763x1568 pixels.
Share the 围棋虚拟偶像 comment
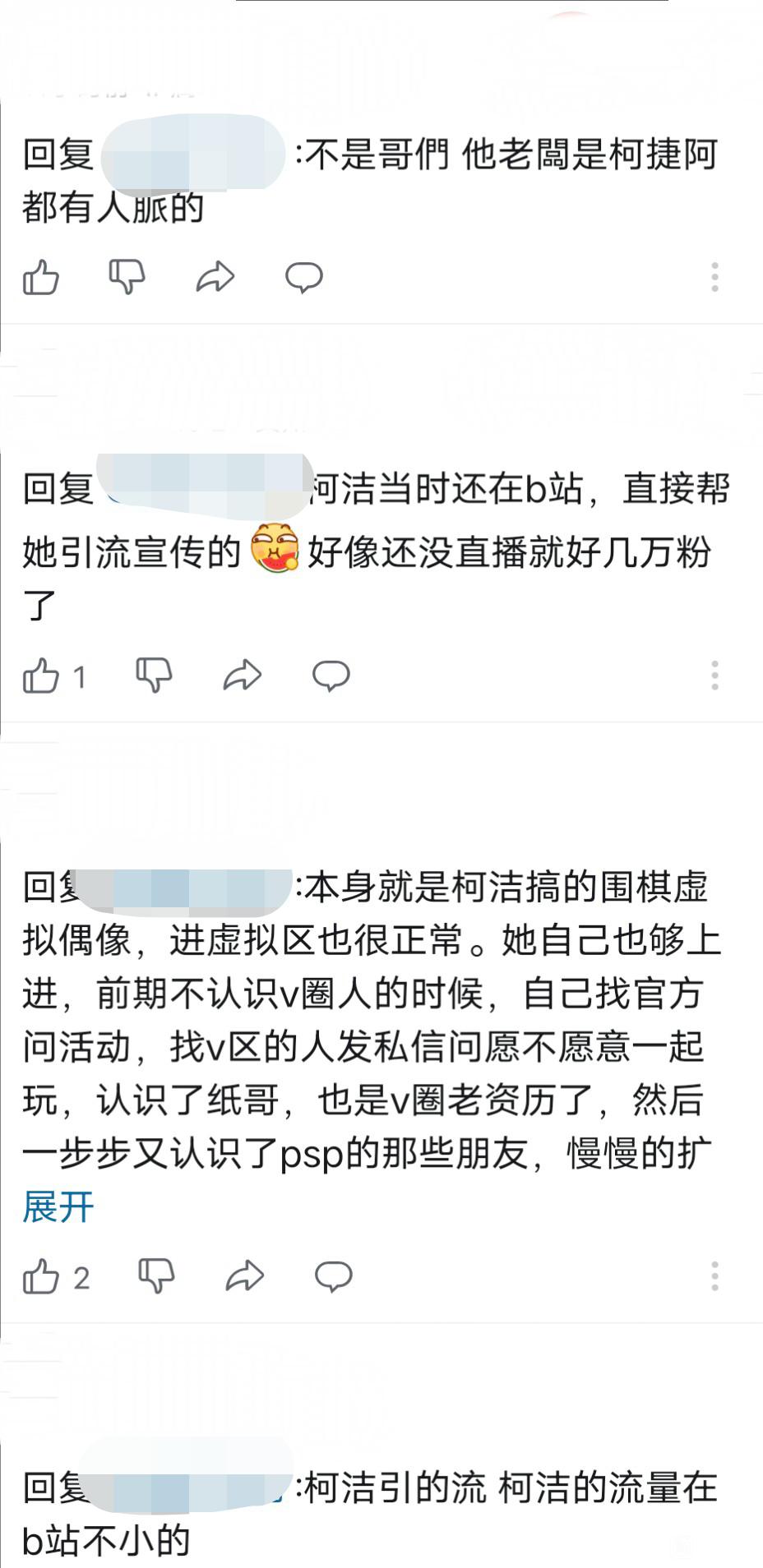pyautogui.click(x=245, y=1277)
